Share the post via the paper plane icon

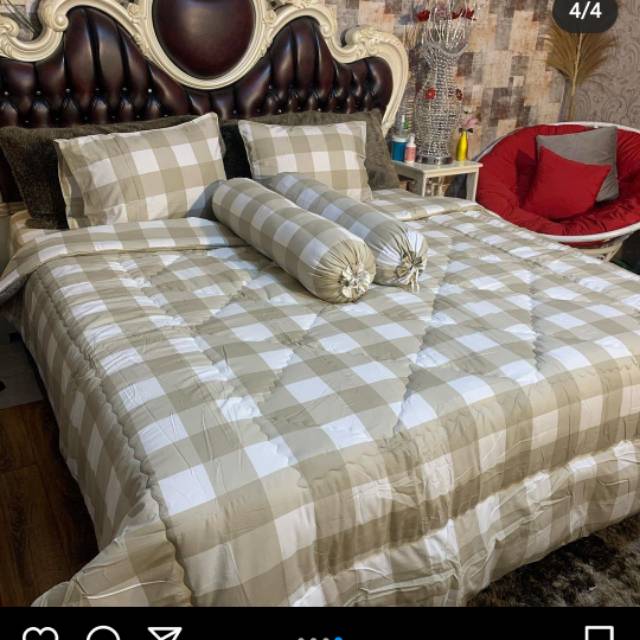[165, 635]
